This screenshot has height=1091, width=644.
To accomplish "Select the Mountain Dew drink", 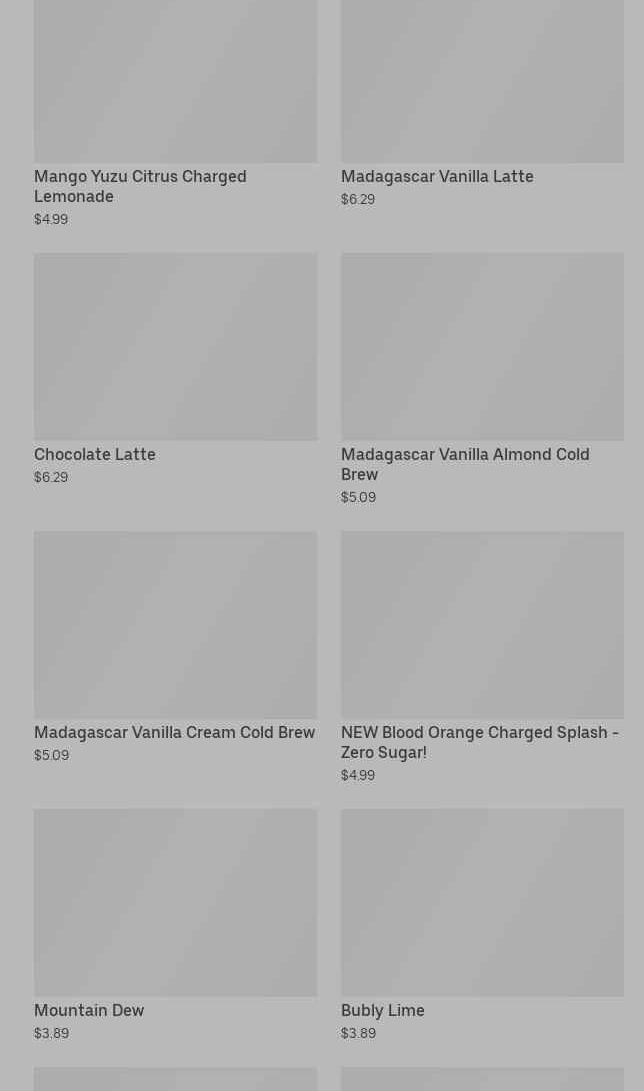I will [x=175, y=925].
